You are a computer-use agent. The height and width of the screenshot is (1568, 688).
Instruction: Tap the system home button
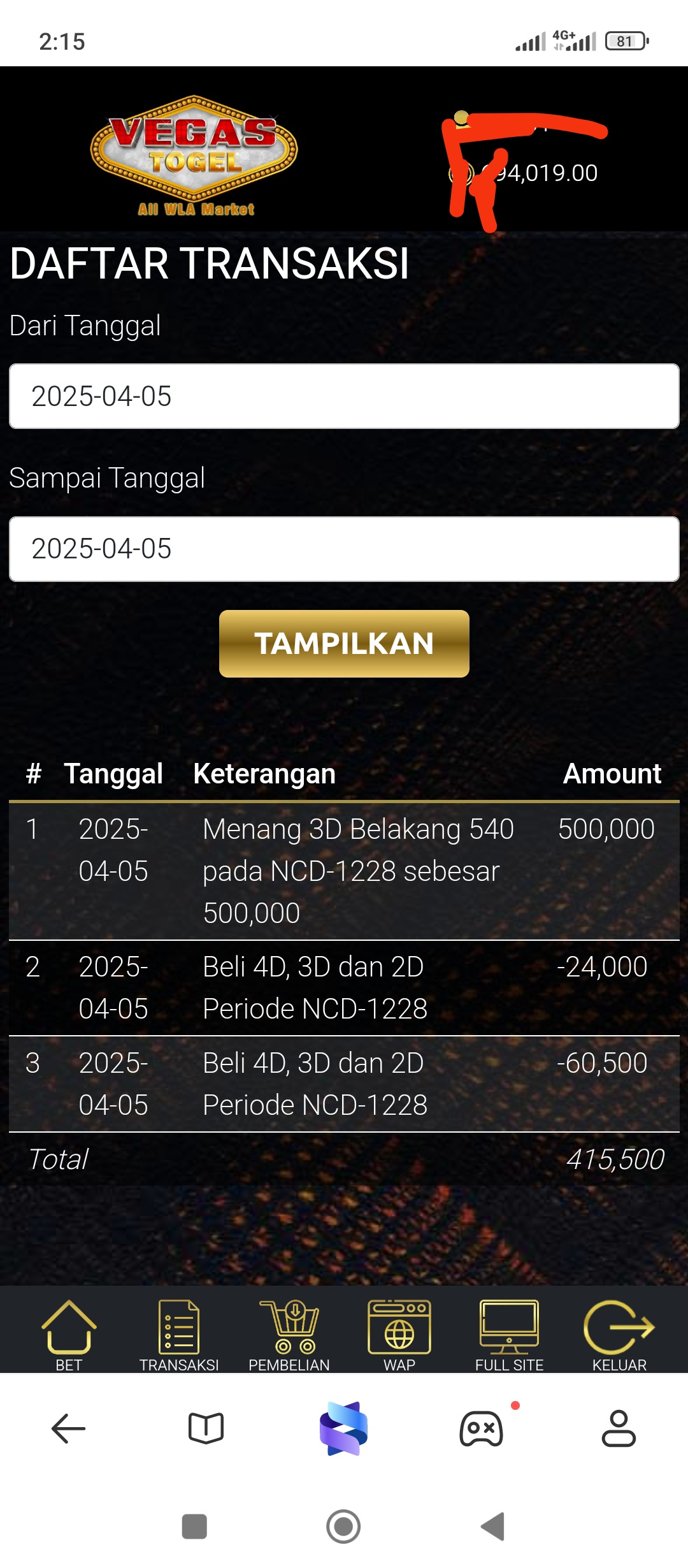click(x=343, y=1527)
